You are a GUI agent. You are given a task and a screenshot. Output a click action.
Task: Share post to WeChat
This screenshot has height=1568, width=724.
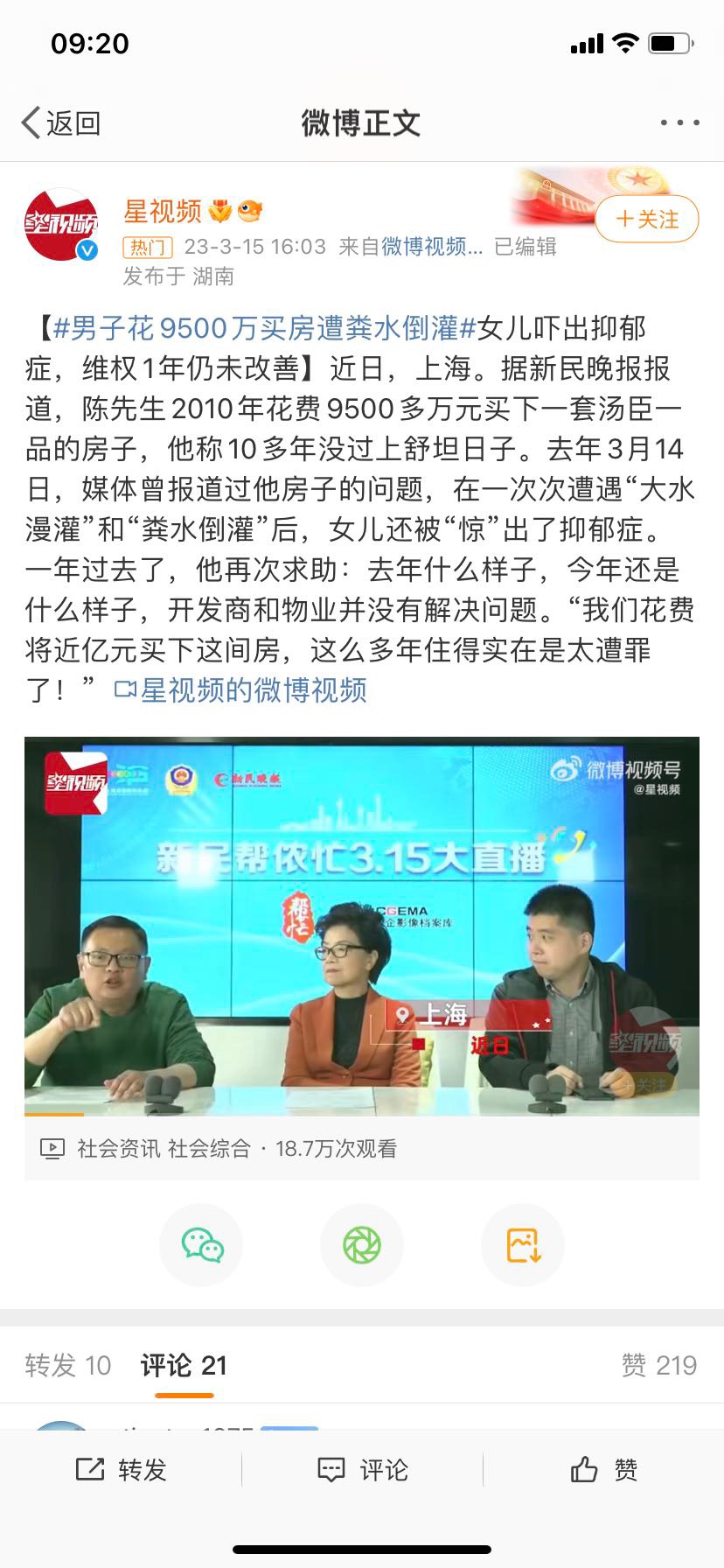202,1244
